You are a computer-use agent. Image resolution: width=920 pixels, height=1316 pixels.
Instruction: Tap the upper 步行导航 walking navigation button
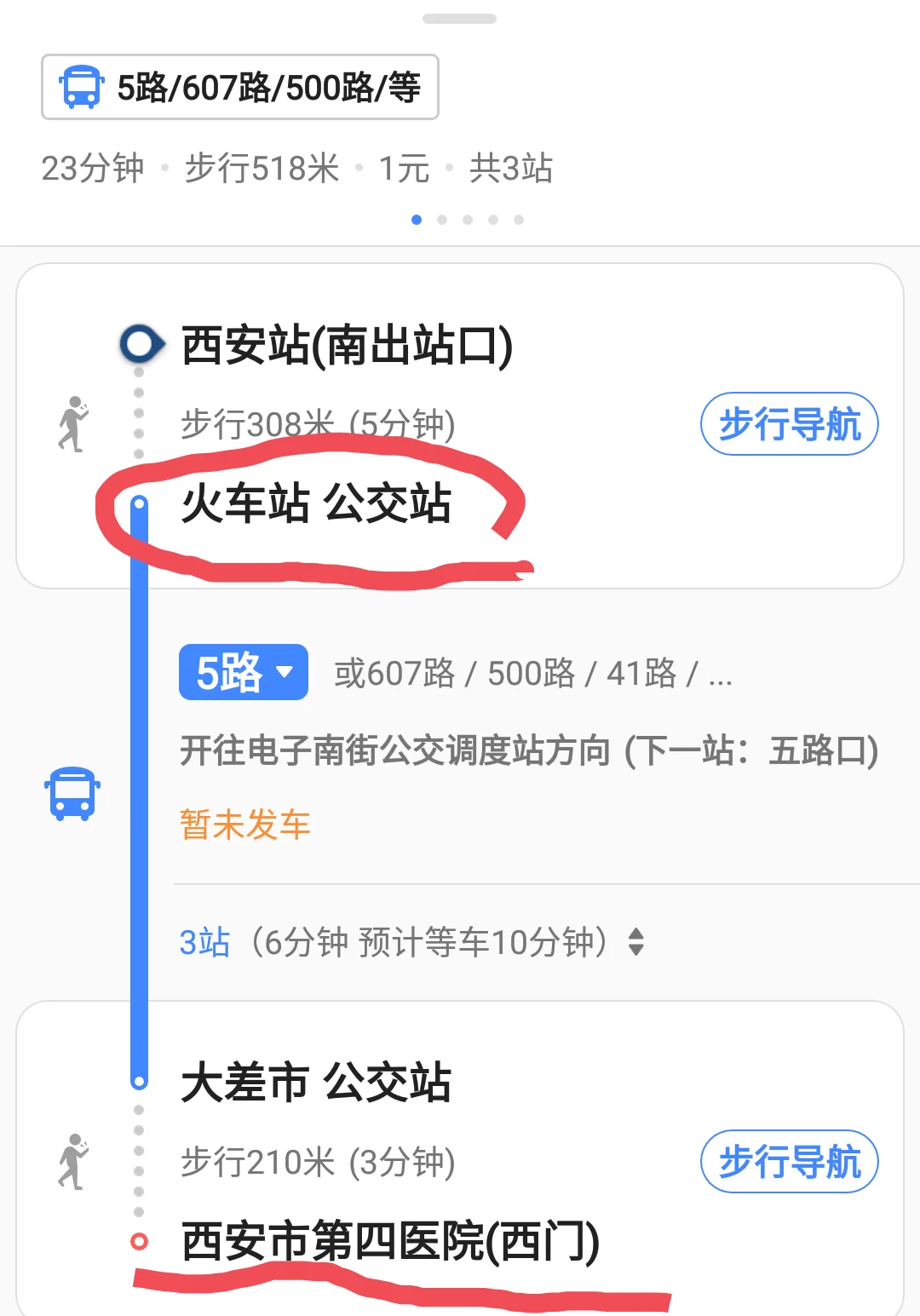coord(789,423)
